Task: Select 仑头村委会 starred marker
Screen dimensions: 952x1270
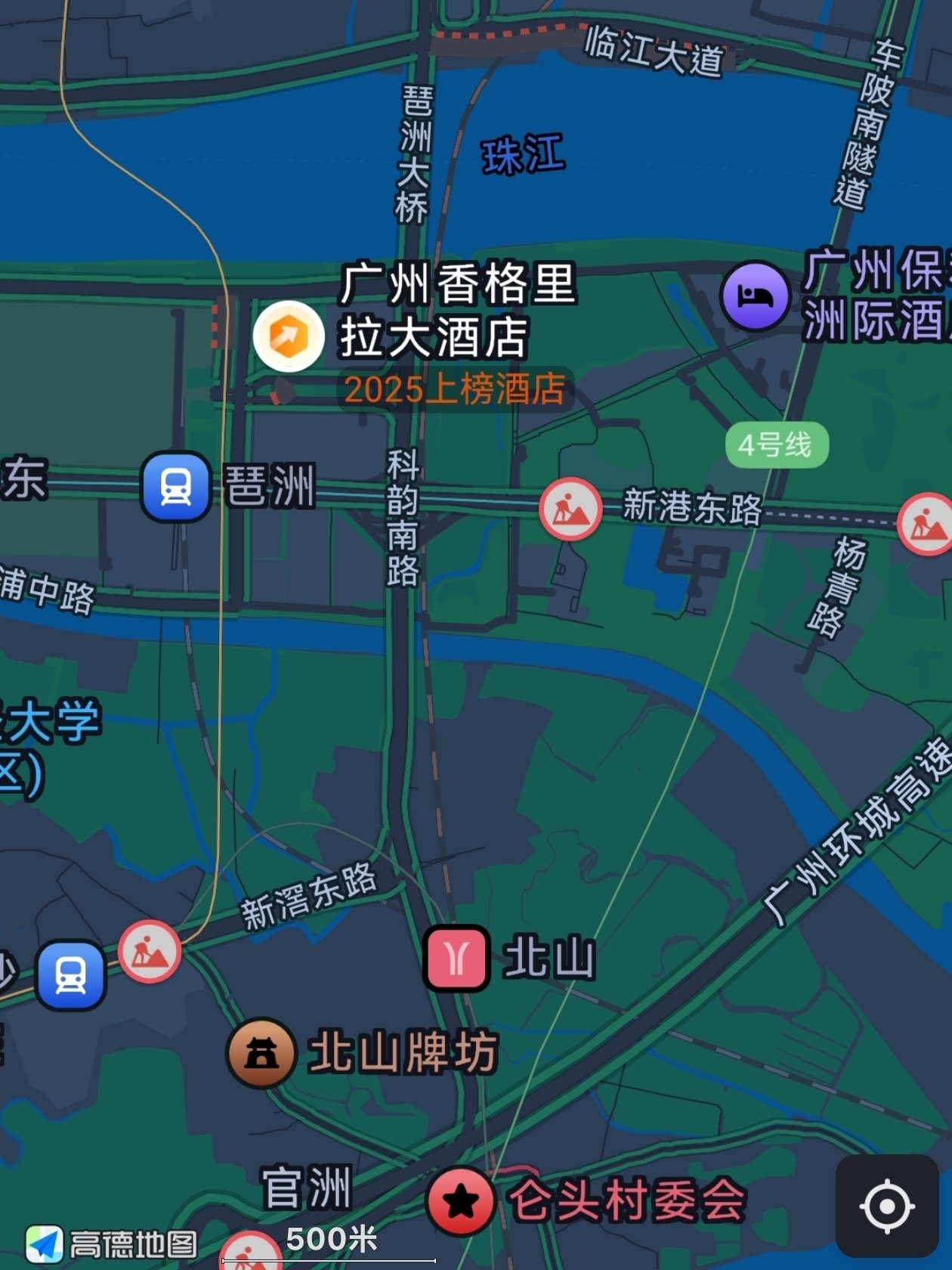Action: point(461,1200)
